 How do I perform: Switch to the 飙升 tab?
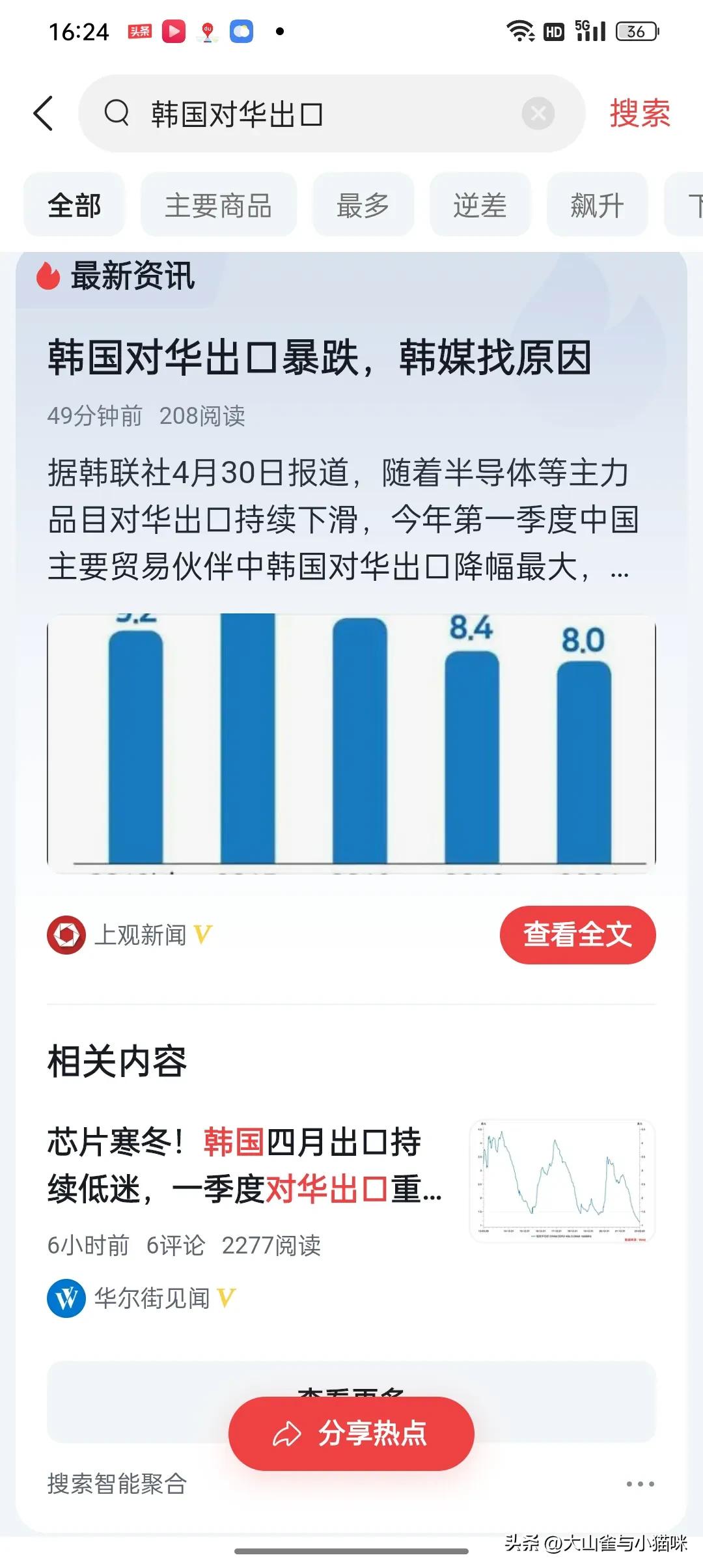tap(597, 204)
